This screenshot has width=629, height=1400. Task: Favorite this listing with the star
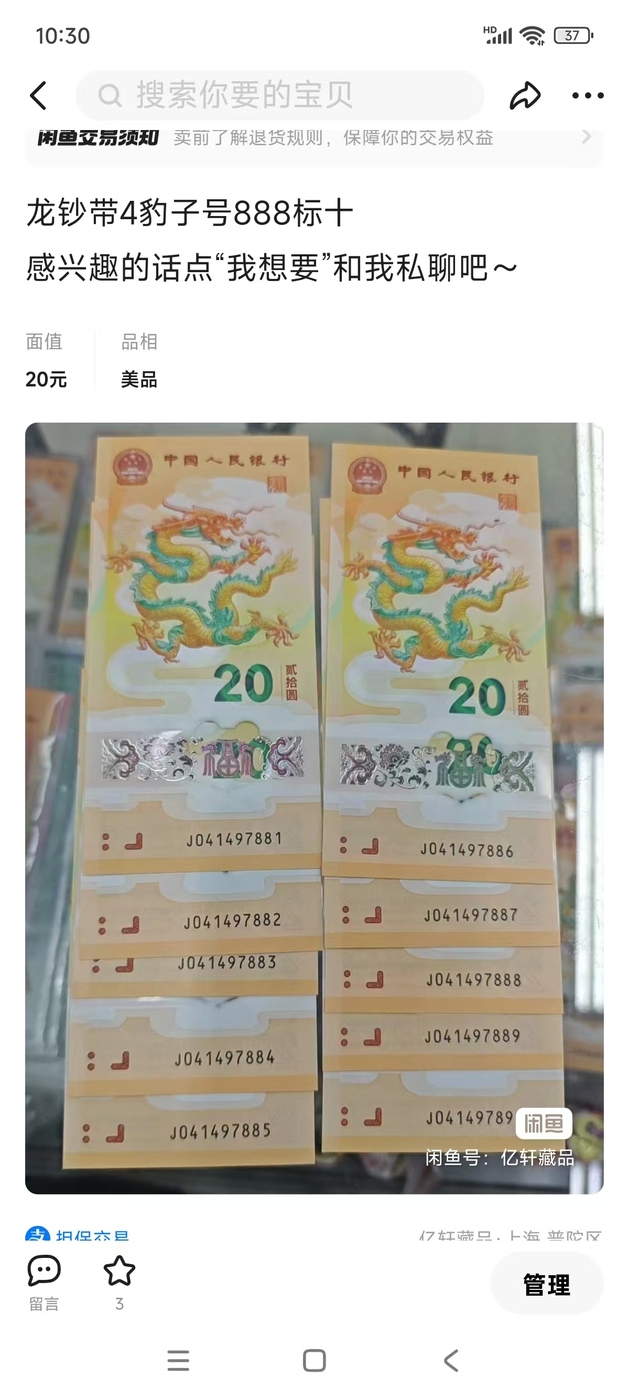(x=119, y=1283)
